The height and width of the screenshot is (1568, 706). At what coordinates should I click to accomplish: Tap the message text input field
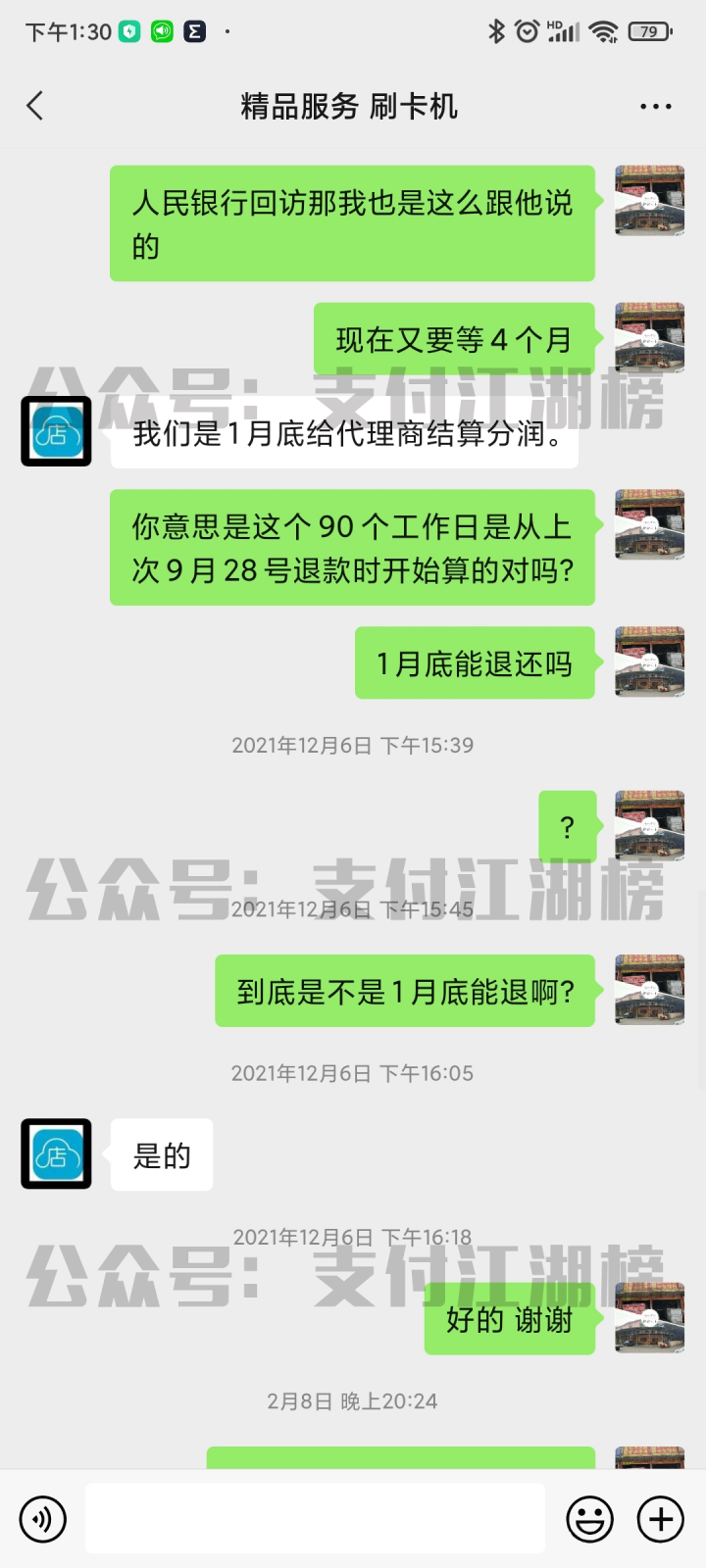click(315, 1518)
